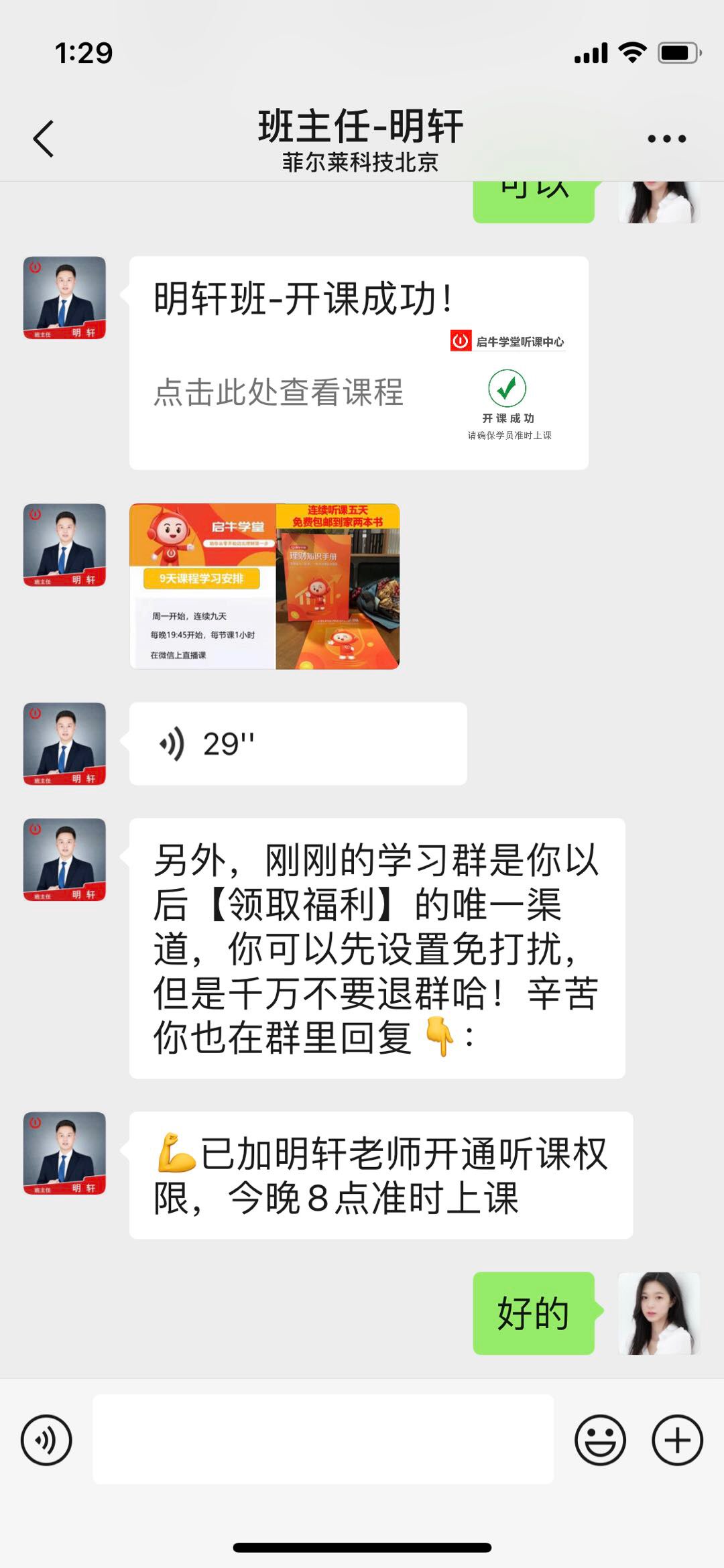
Task: View the 启牛学堂 course schedule image
Action: pos(264,586)
